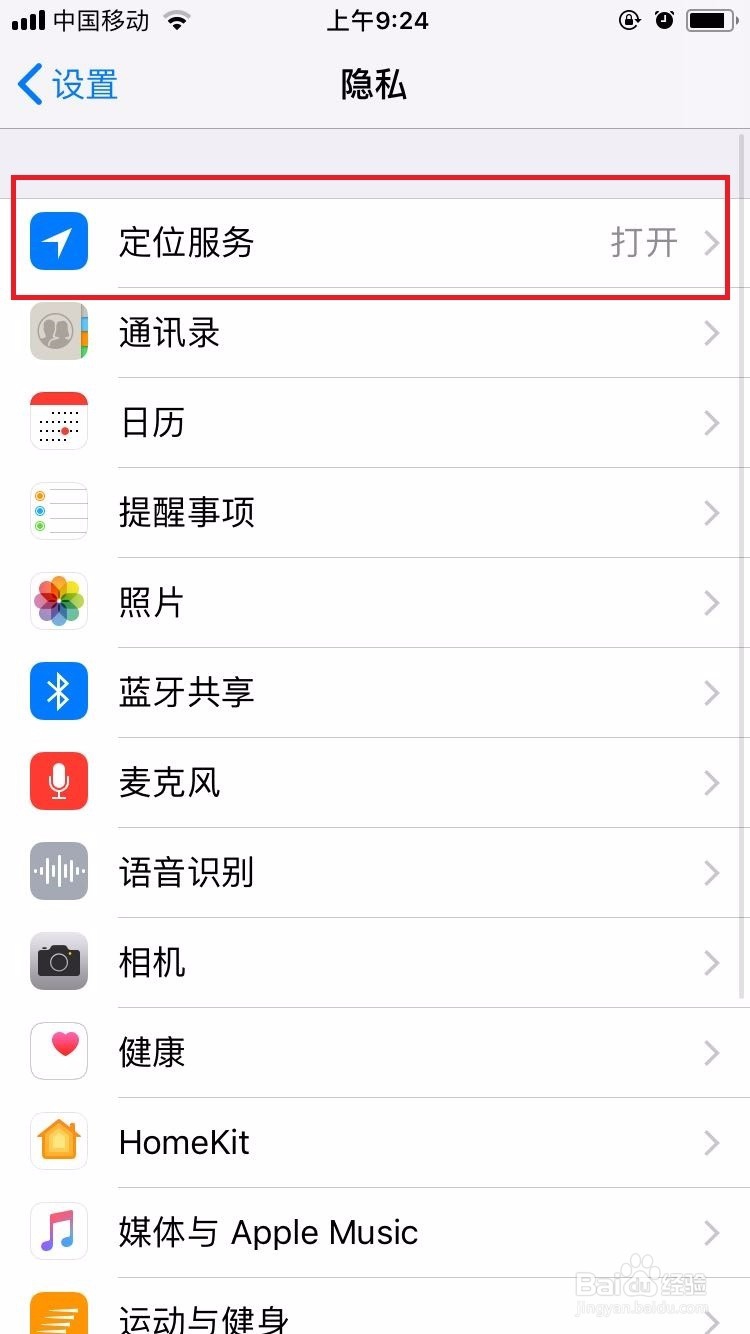Click the colorful 照片 photos icon

click(x=58, y=601)
